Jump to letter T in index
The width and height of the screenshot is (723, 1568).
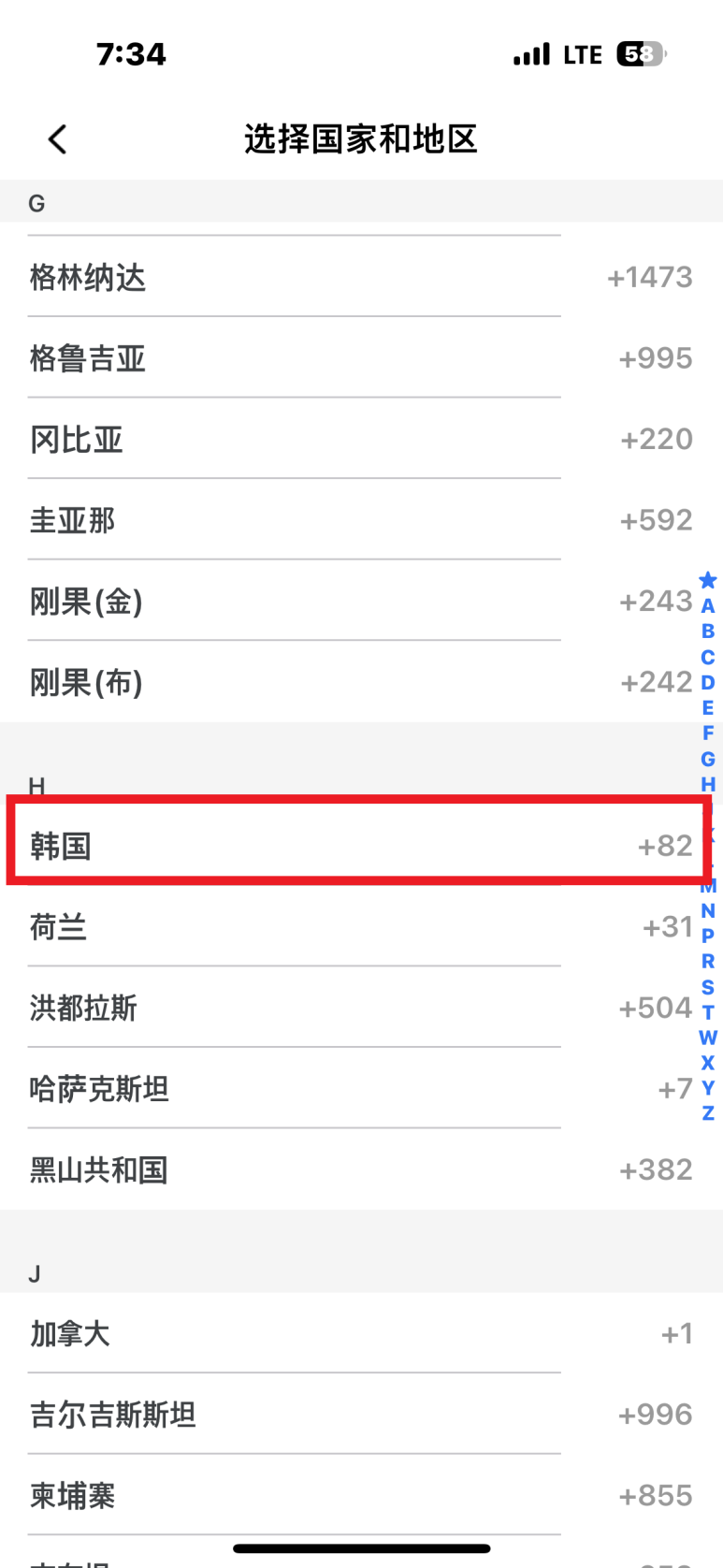point(708,1012)
